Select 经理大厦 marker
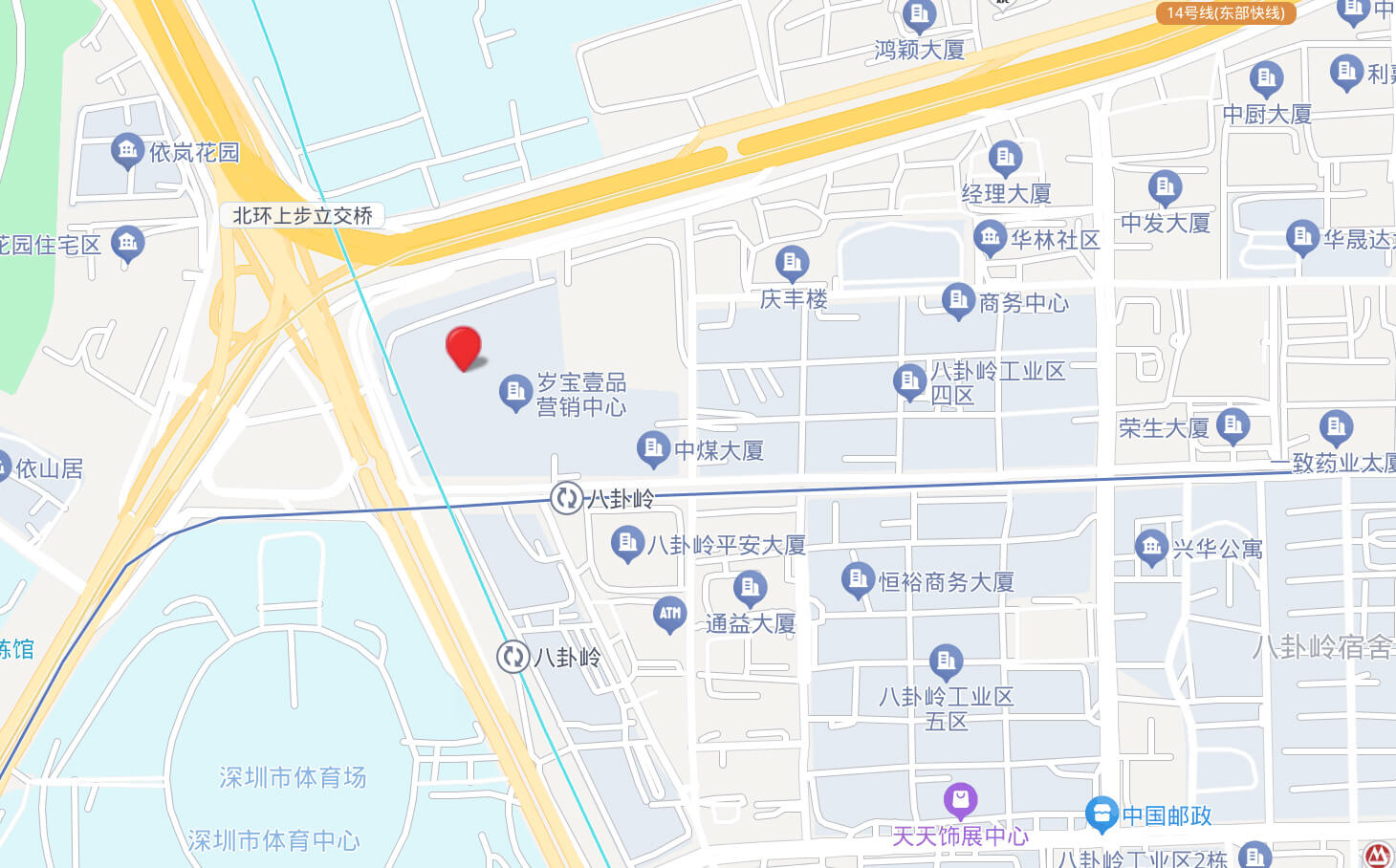Image resolution: width=1396 pixels, height=868 pixels. (x=1005, y=157)
